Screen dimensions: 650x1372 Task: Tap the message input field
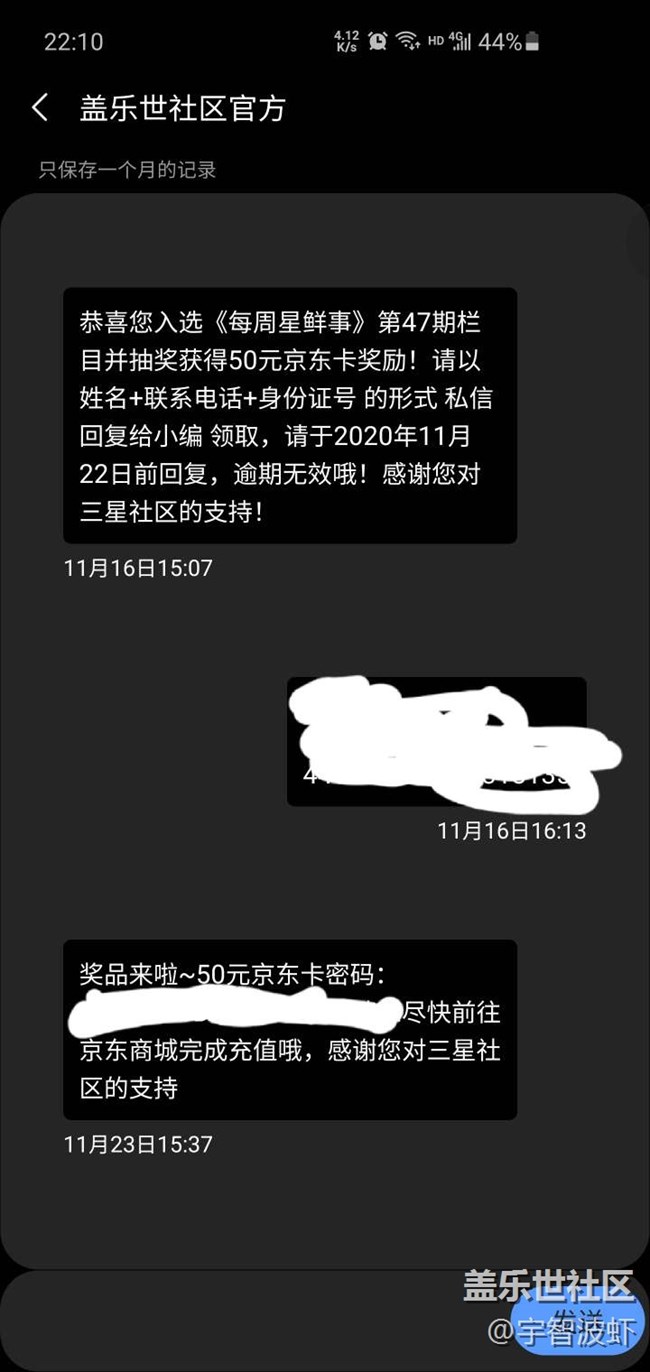tap(250, 1318)
